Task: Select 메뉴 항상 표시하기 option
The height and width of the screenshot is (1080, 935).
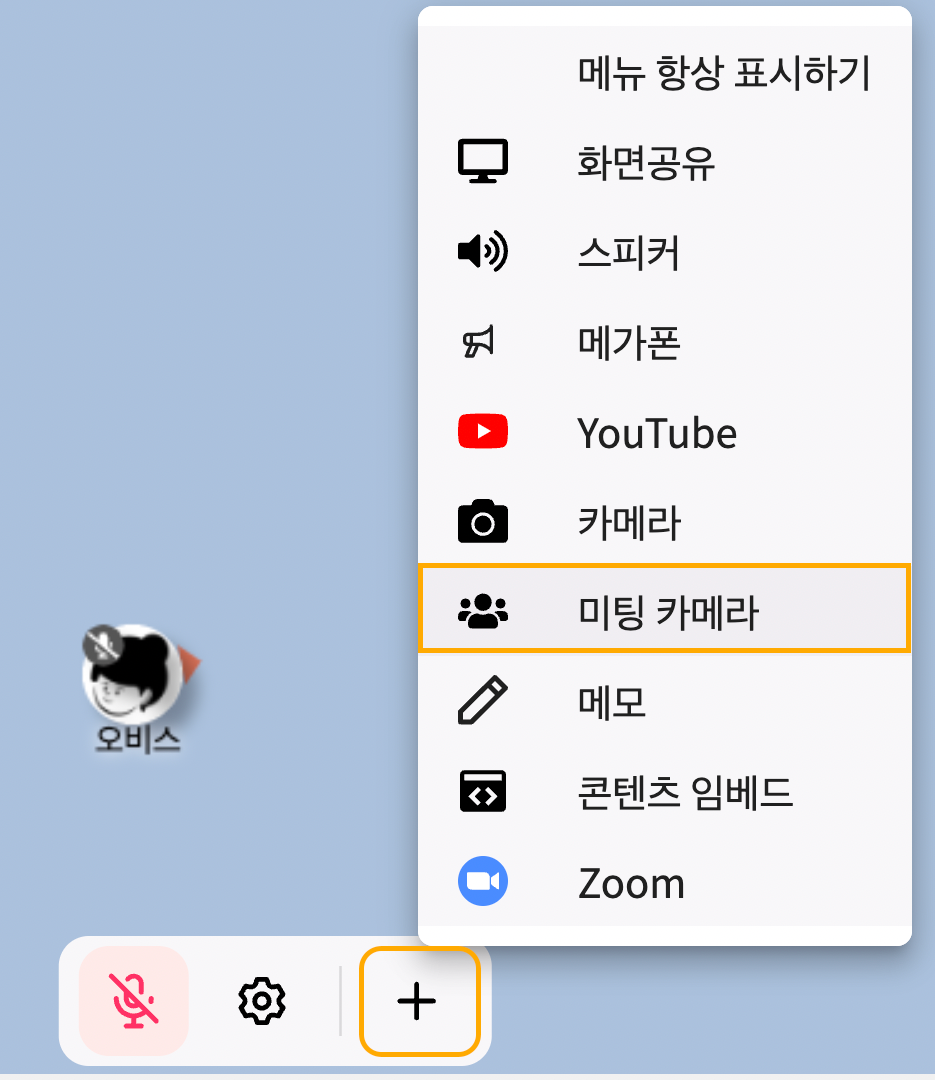Action: pos(724,73)
